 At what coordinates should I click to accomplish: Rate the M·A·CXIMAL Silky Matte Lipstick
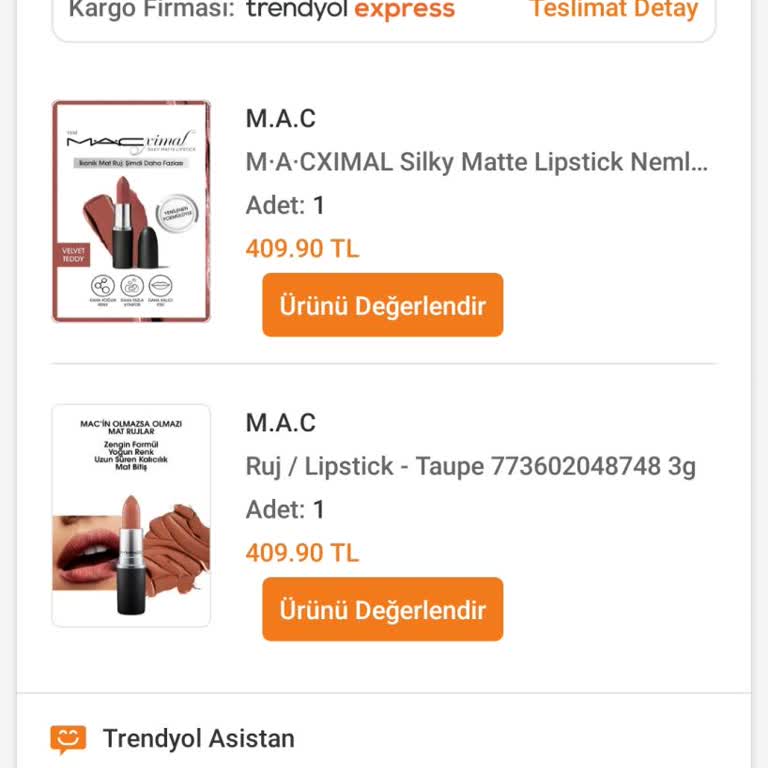[x=382, y=306]
